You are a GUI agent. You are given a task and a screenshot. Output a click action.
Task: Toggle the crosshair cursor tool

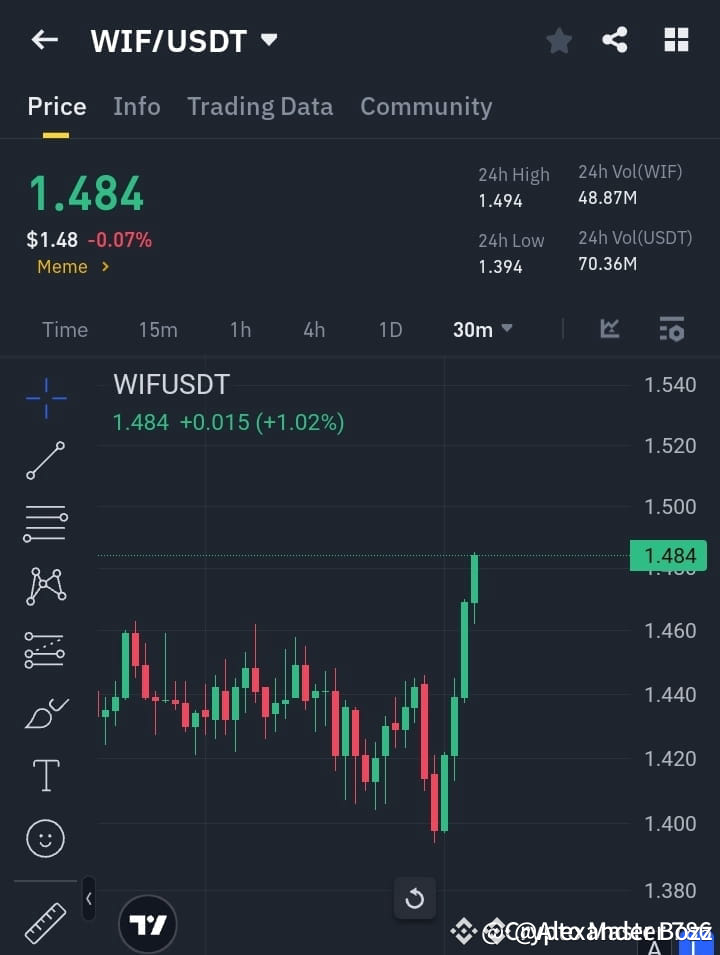pyautogui.click(x=45, y=398)
